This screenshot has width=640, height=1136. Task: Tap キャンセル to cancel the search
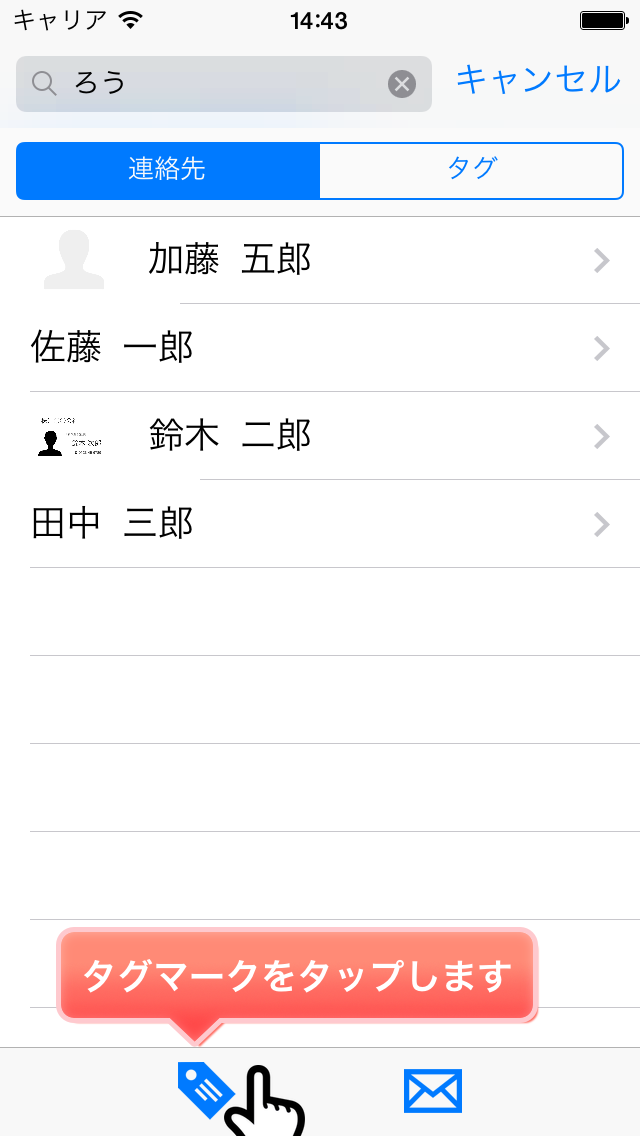pos(538,80)
